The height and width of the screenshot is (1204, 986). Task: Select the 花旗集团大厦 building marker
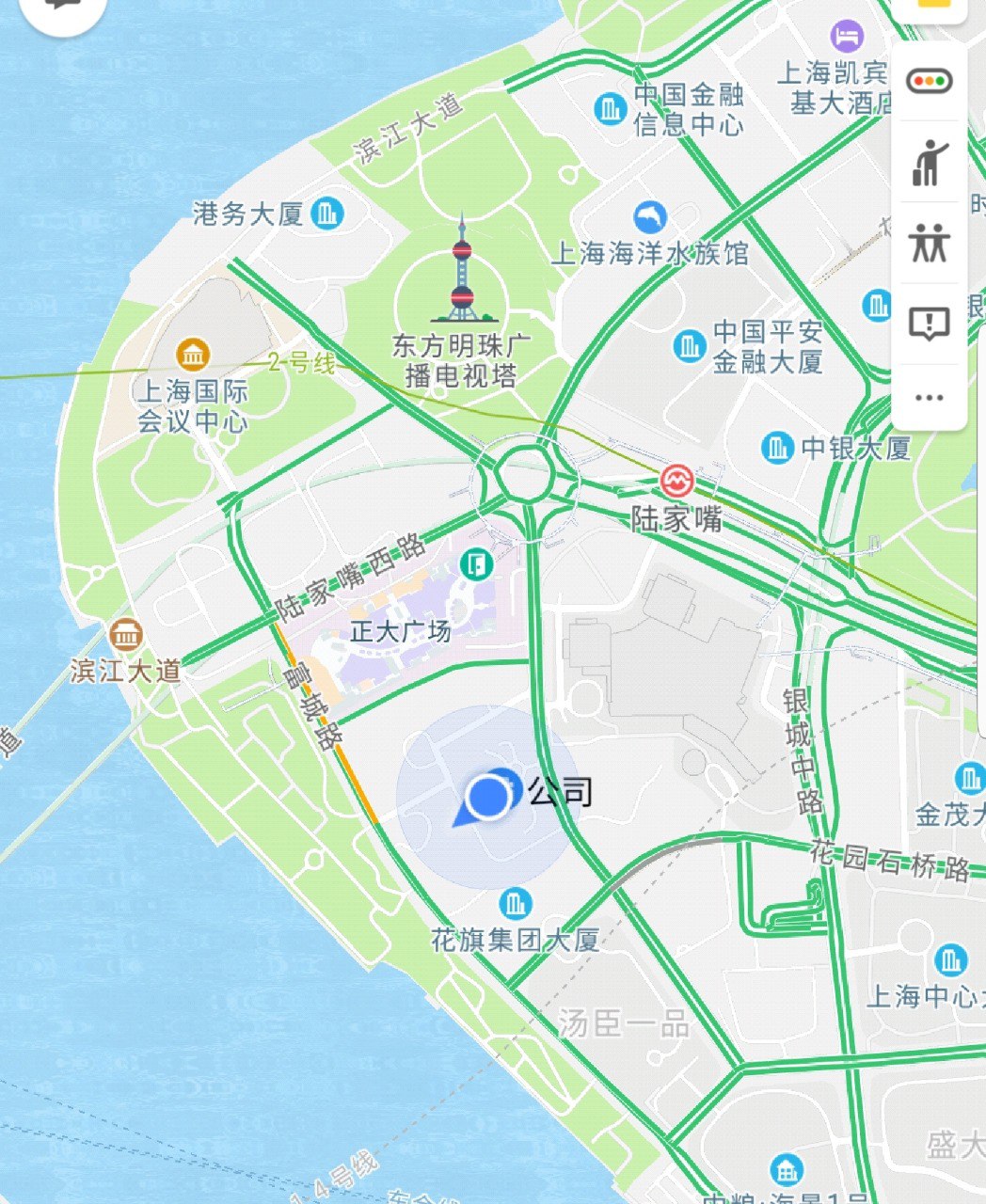tap(515, 904)
